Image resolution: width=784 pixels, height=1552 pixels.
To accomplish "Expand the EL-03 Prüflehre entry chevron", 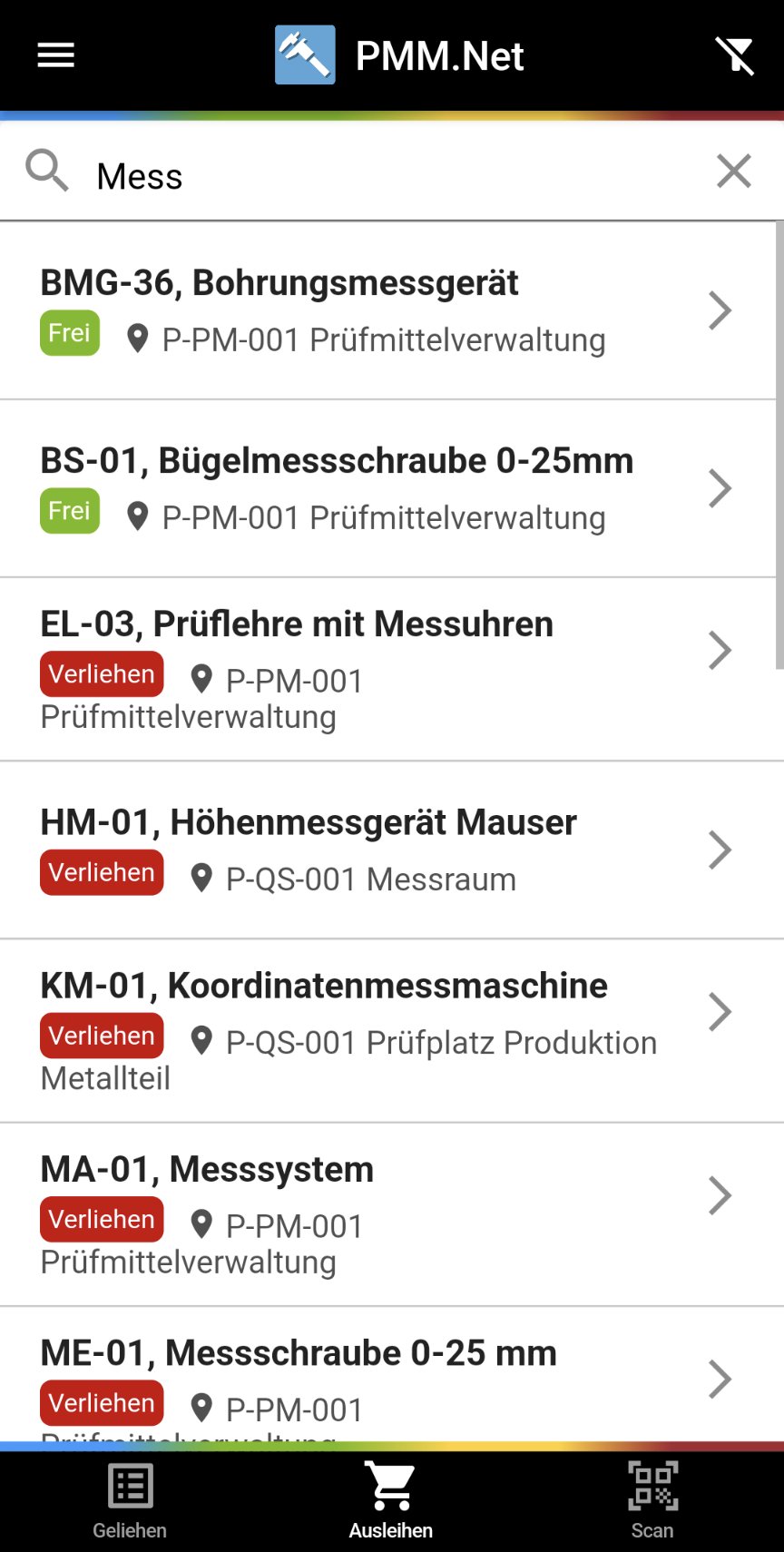I will pos(720,650).
